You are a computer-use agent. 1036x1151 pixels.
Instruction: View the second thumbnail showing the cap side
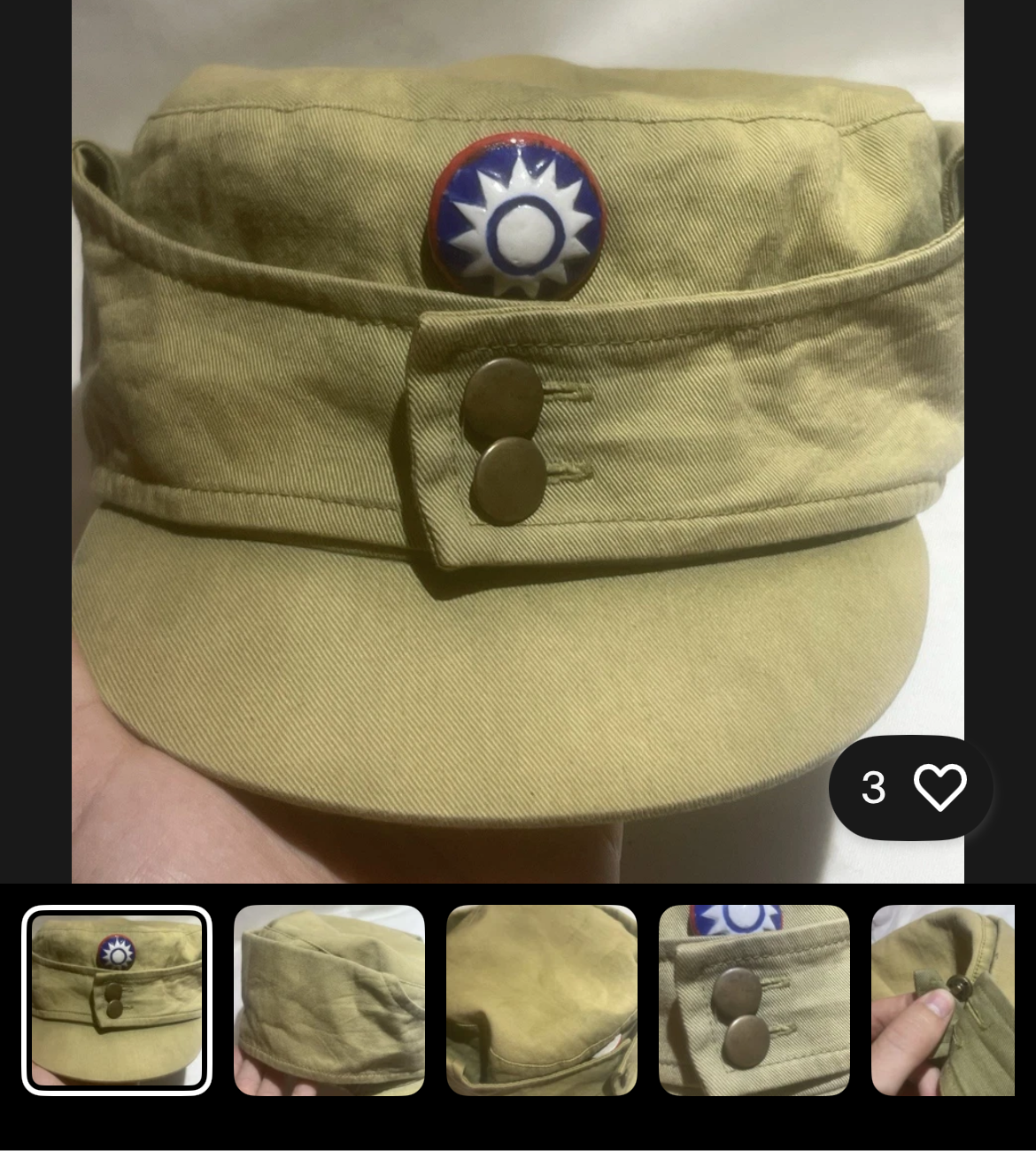pyautogui.click(x=329, y=1000)
